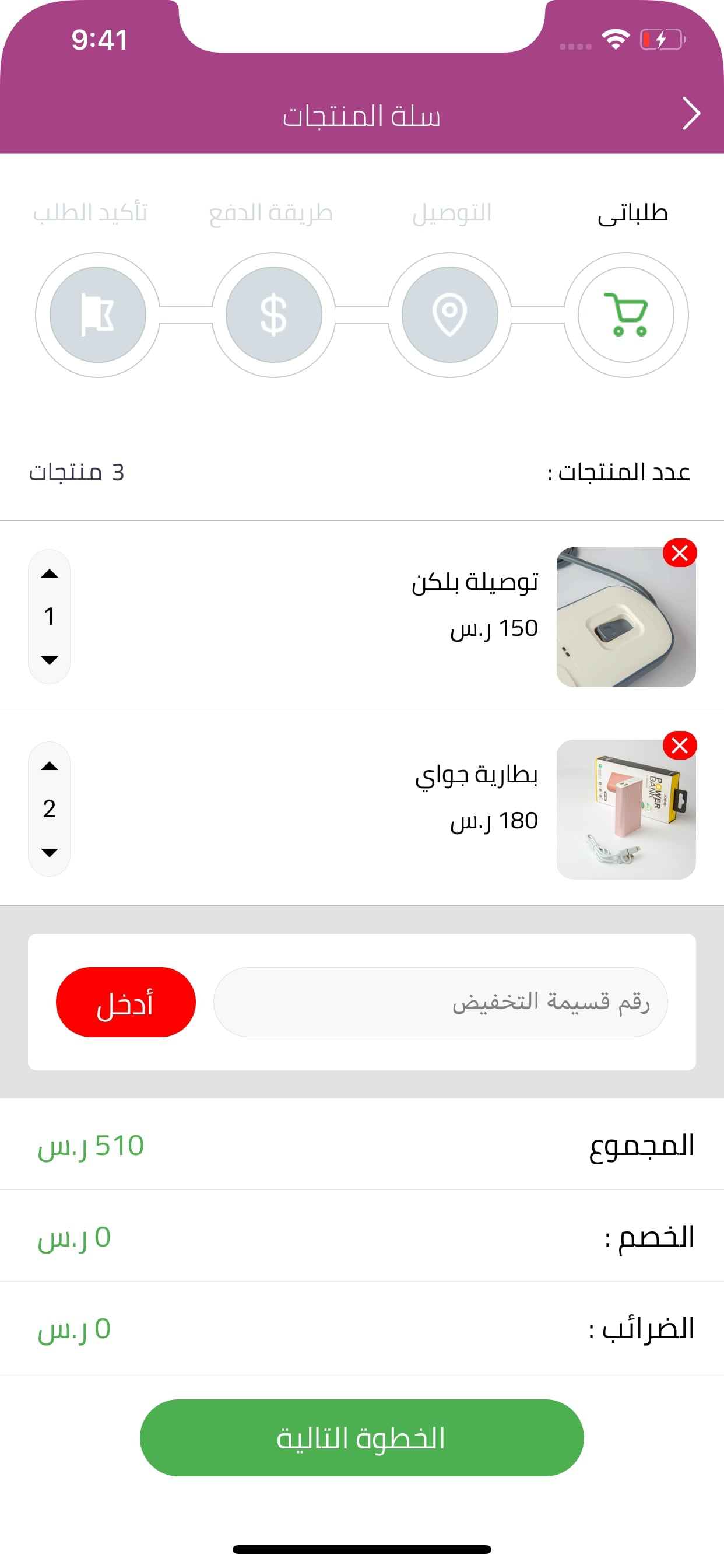Viewport: 724px width, 1568px height.
Task: Open the تأكيد الطلب confirmation step
Action: point(97,314)
